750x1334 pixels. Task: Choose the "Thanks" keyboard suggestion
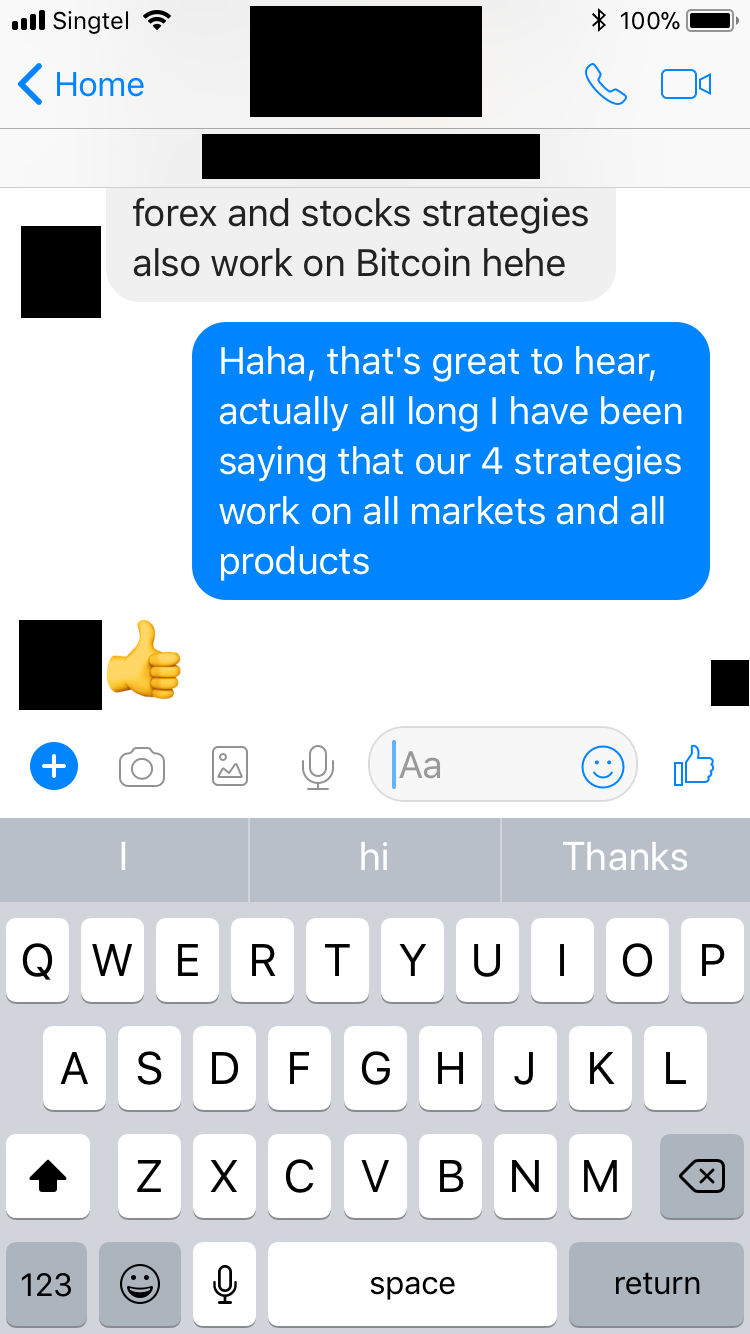pyautogui.click(x=625, y=857)
